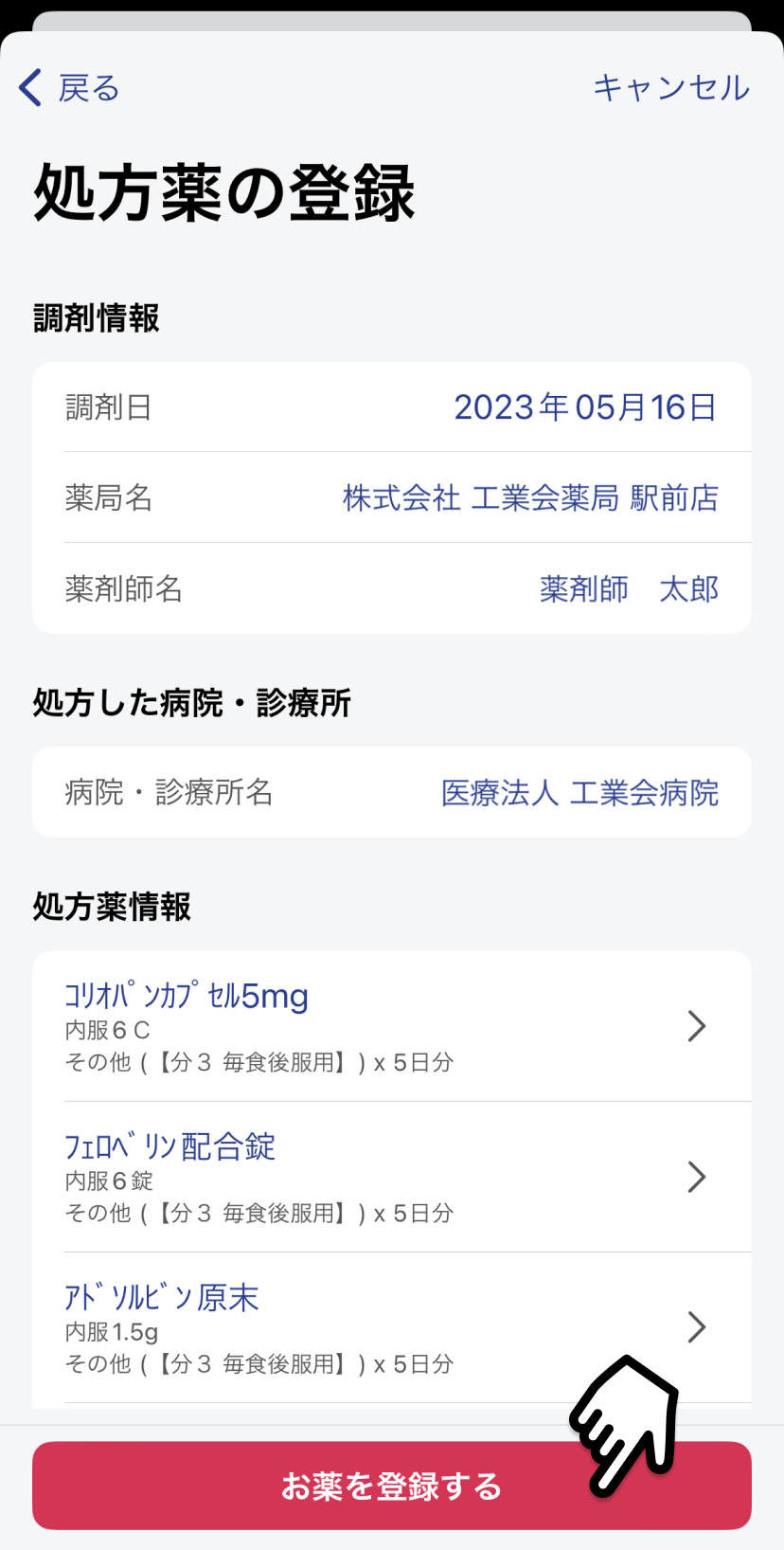
Task: Open フェロベリン配合錠 details
Action: [x=392, y=1177]
